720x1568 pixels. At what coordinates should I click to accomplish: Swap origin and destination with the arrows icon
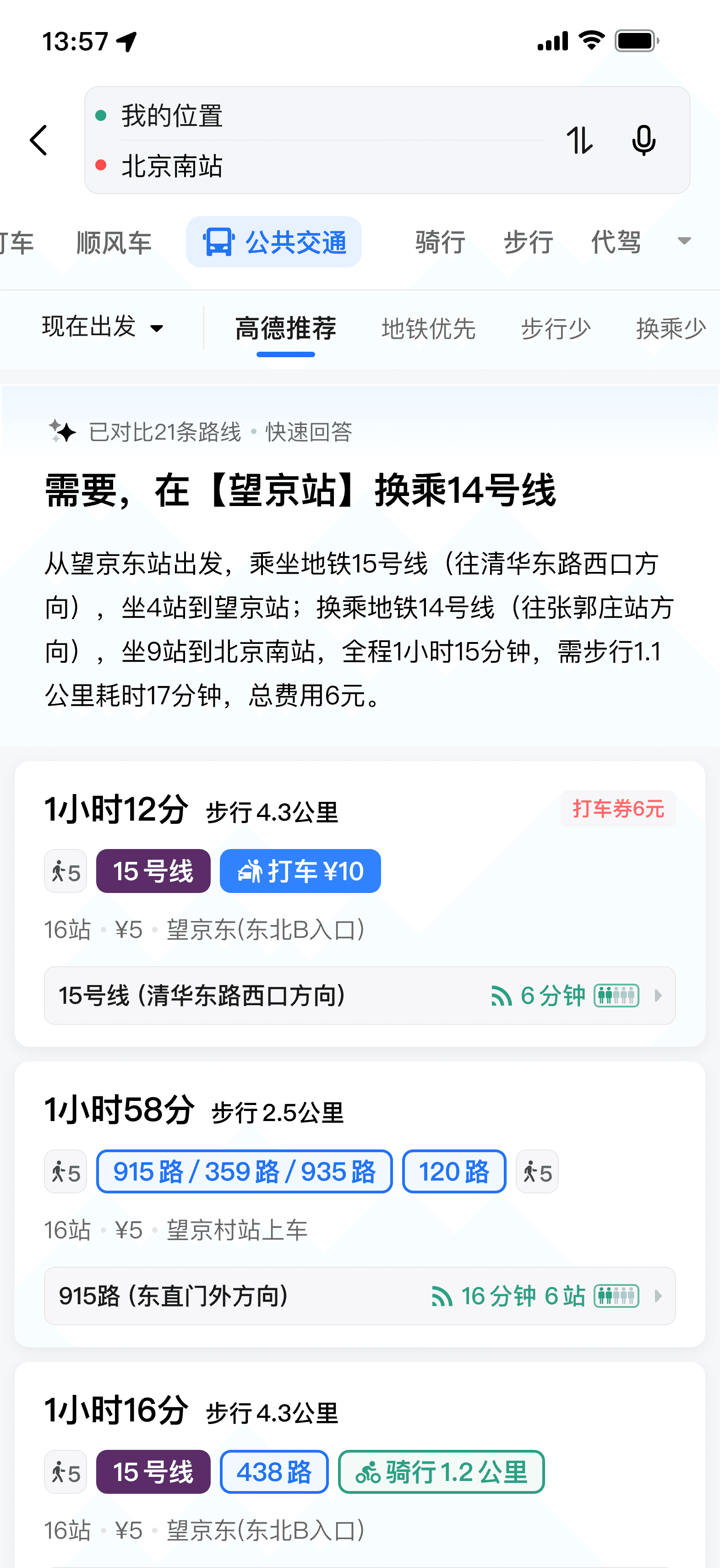(579, 140)
